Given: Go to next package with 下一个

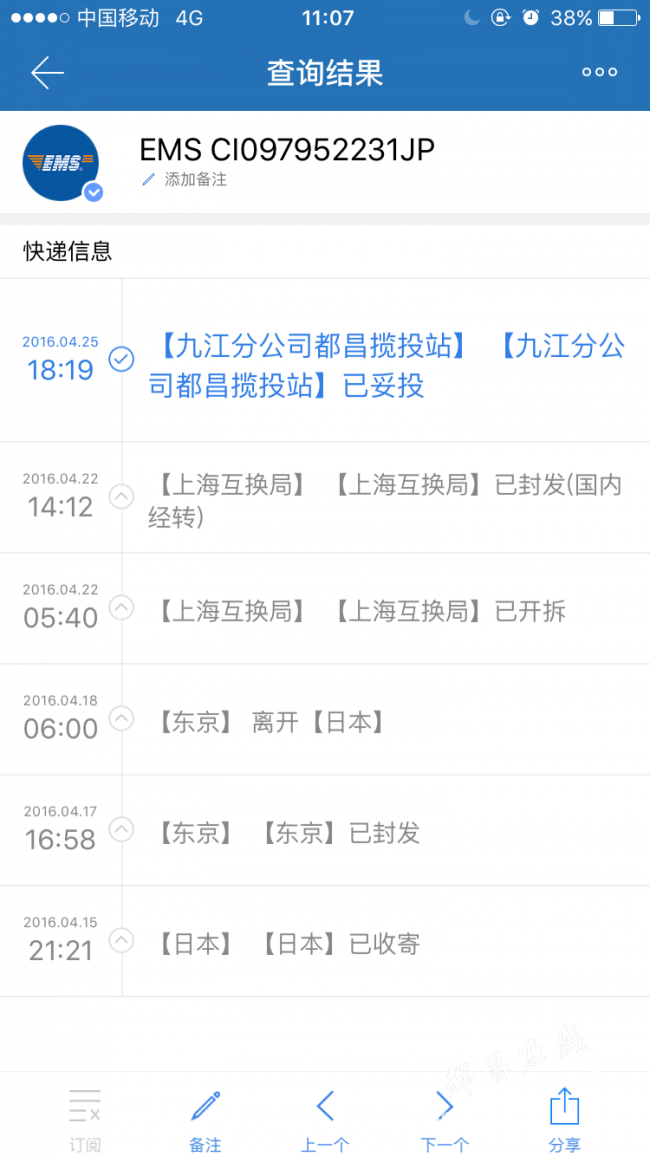Looking at the screenshot, I should [444, 1119].
